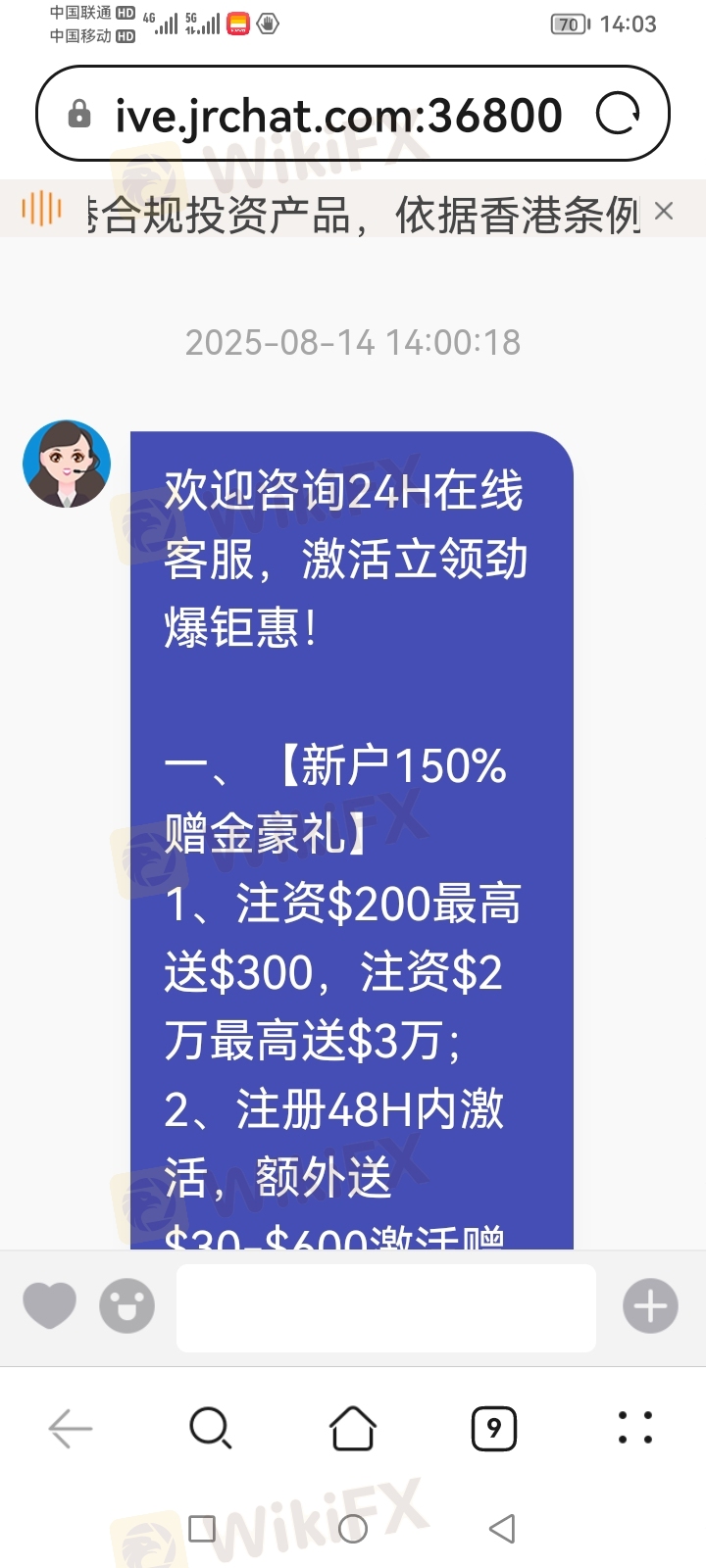Viewport: 706px width, 1568px height.
Task: Open the emoji picker
Action: pos(126,1305)
